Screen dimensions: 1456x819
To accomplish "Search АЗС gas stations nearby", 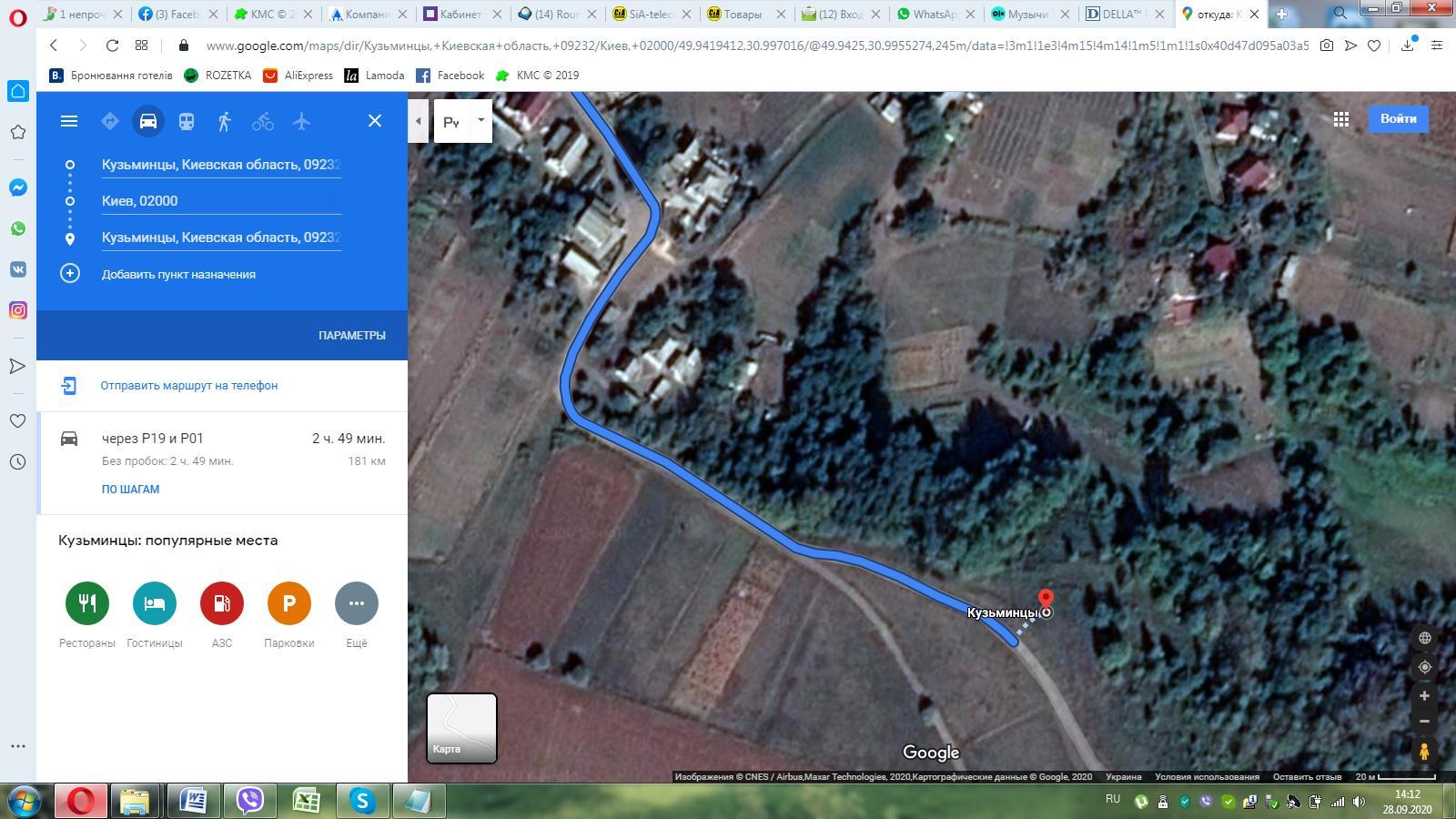I will (x=222, y=603).
